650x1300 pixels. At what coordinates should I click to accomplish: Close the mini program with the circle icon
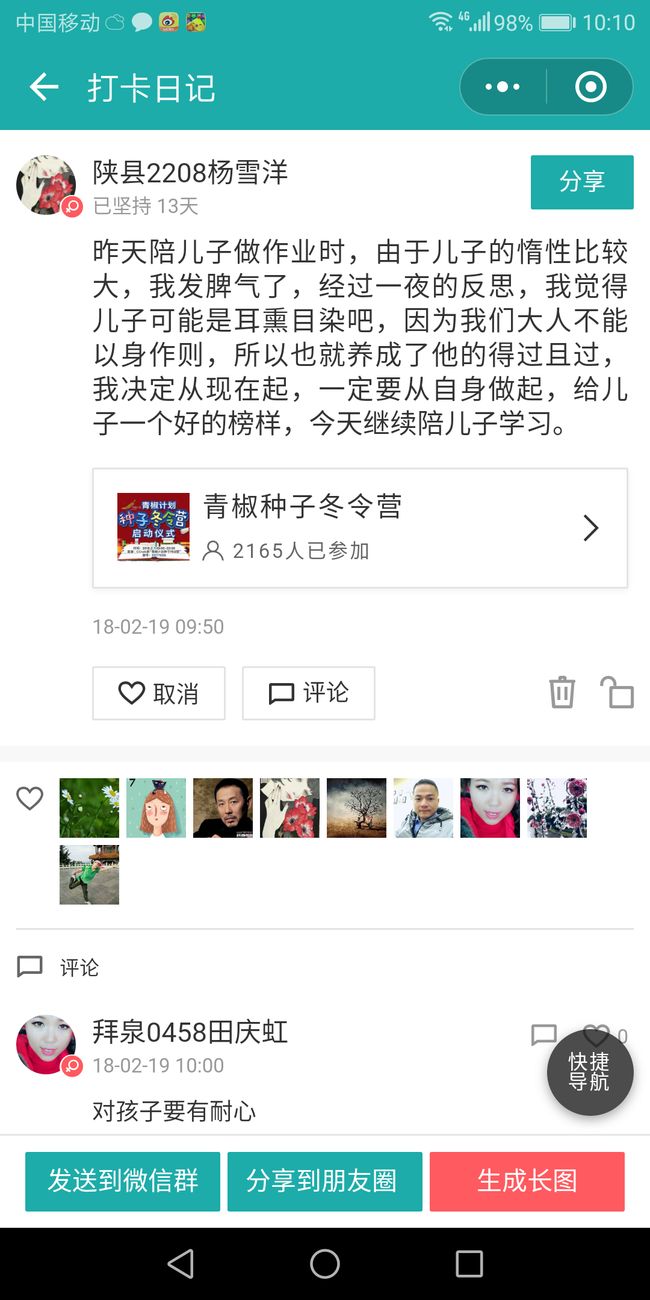(x=591, y=87)
